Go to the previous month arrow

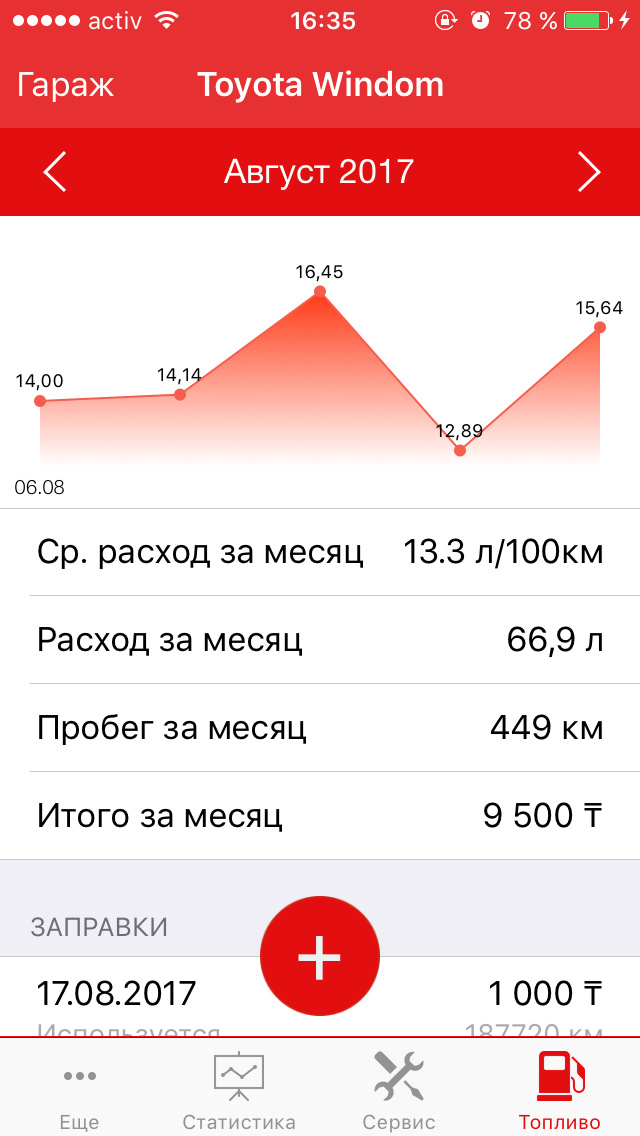coord(55,172)
